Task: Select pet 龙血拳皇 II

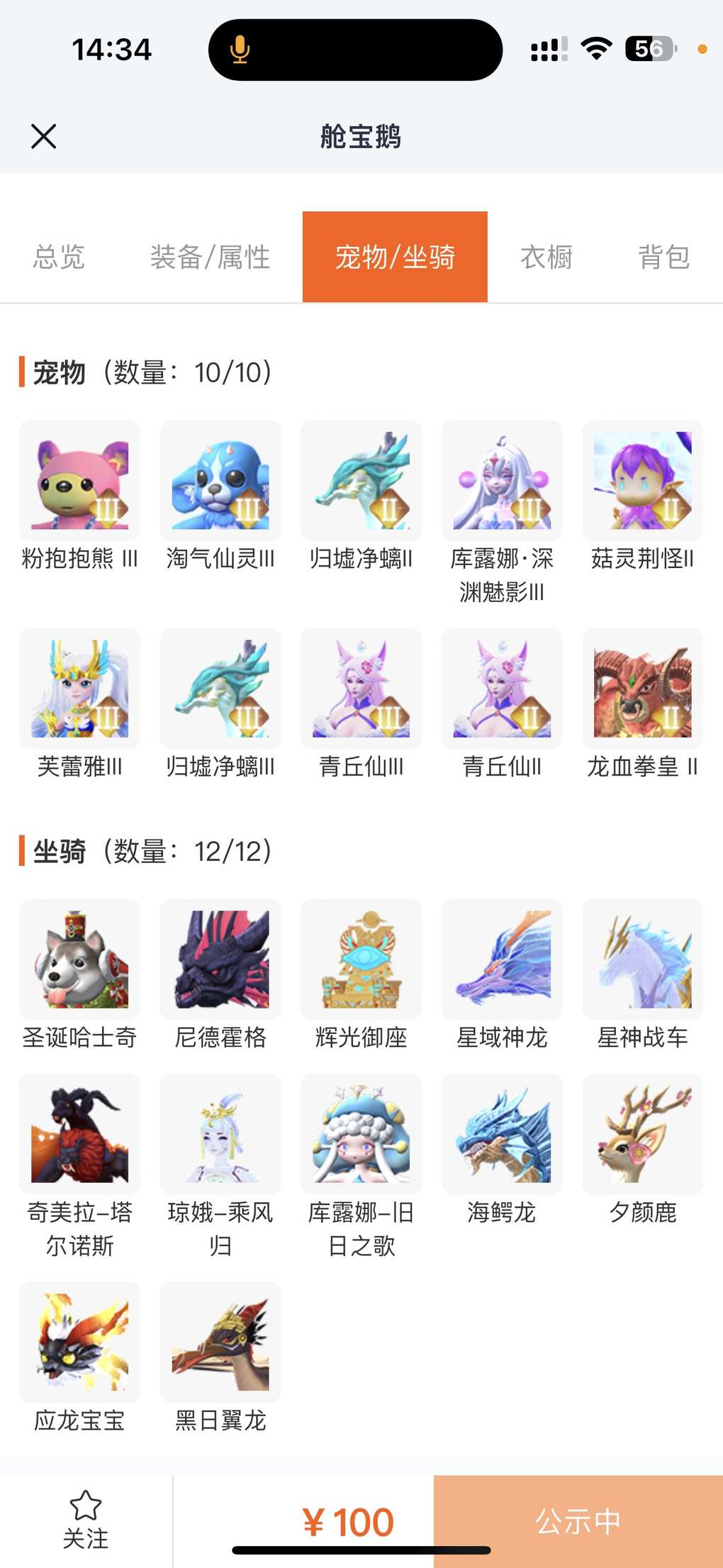Action: pyautogui.click(x=643, y=689)
